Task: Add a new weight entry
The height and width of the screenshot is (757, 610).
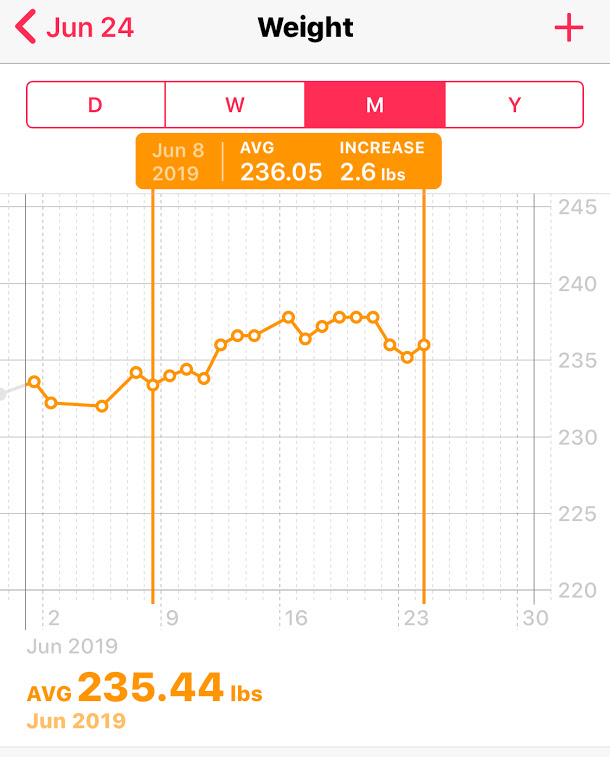Action: 569,28
